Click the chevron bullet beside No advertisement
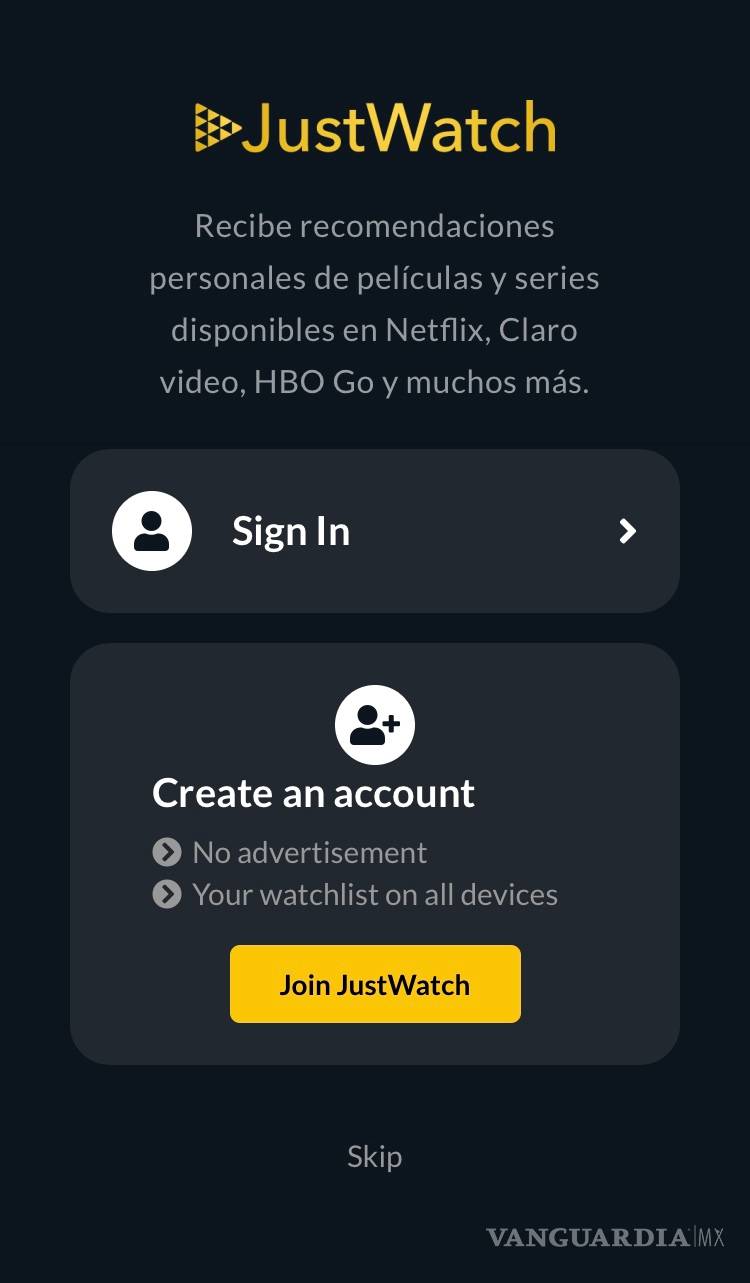Screen dimensions: 750x1283 point(166,852)
